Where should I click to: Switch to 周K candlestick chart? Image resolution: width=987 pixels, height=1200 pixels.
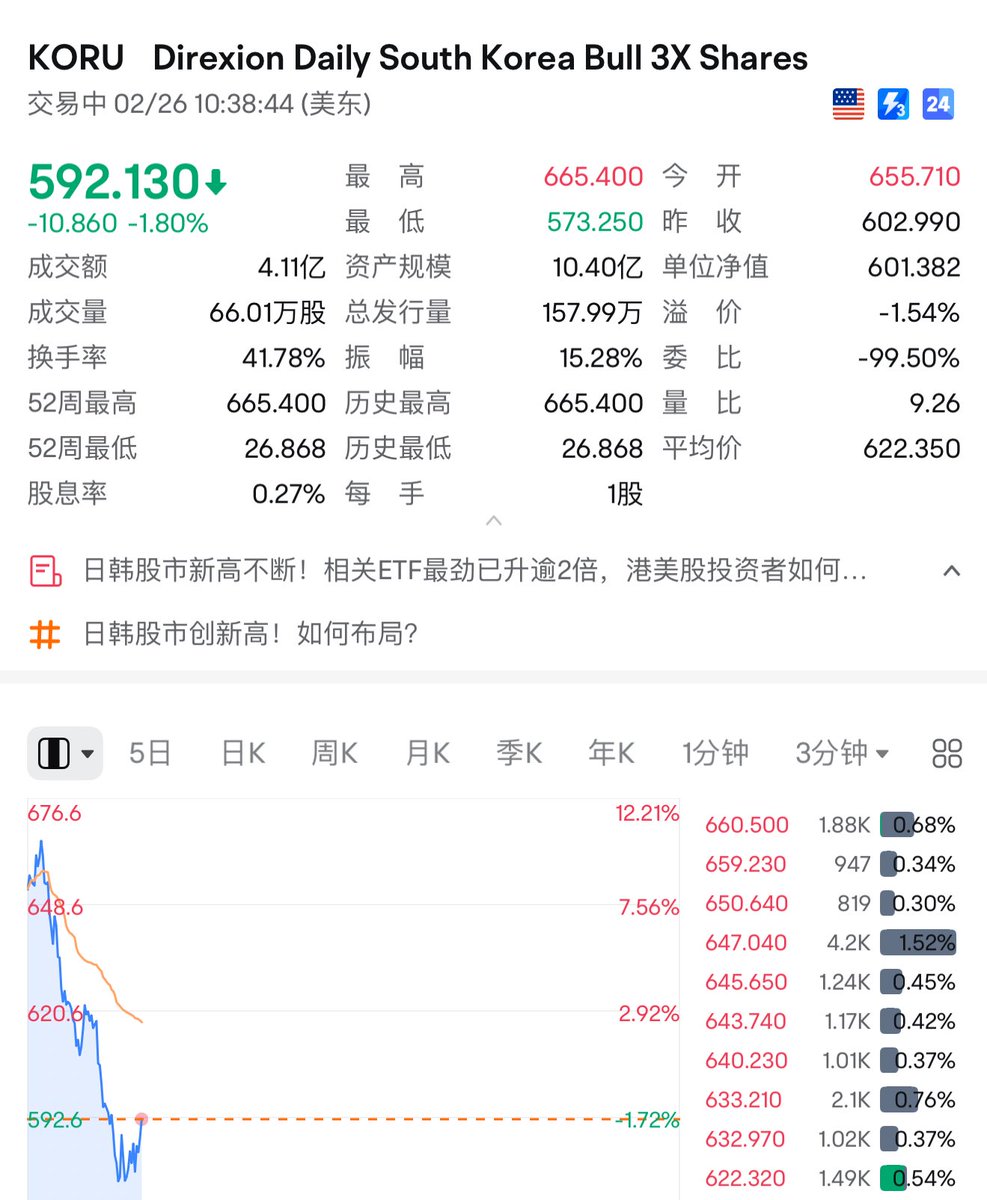[x=334, y=753]
